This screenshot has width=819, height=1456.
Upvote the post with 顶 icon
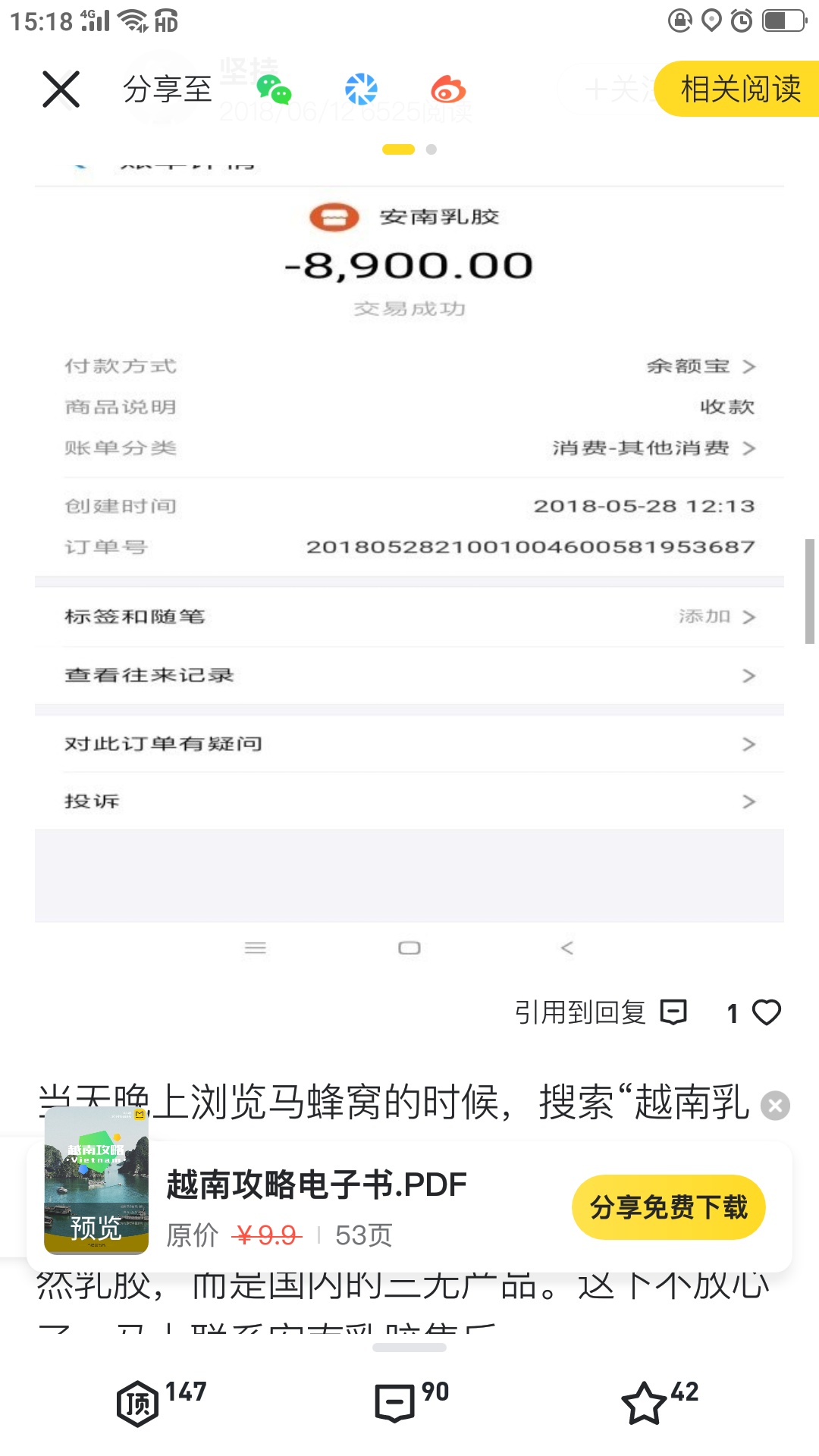tap(138, 1403)
